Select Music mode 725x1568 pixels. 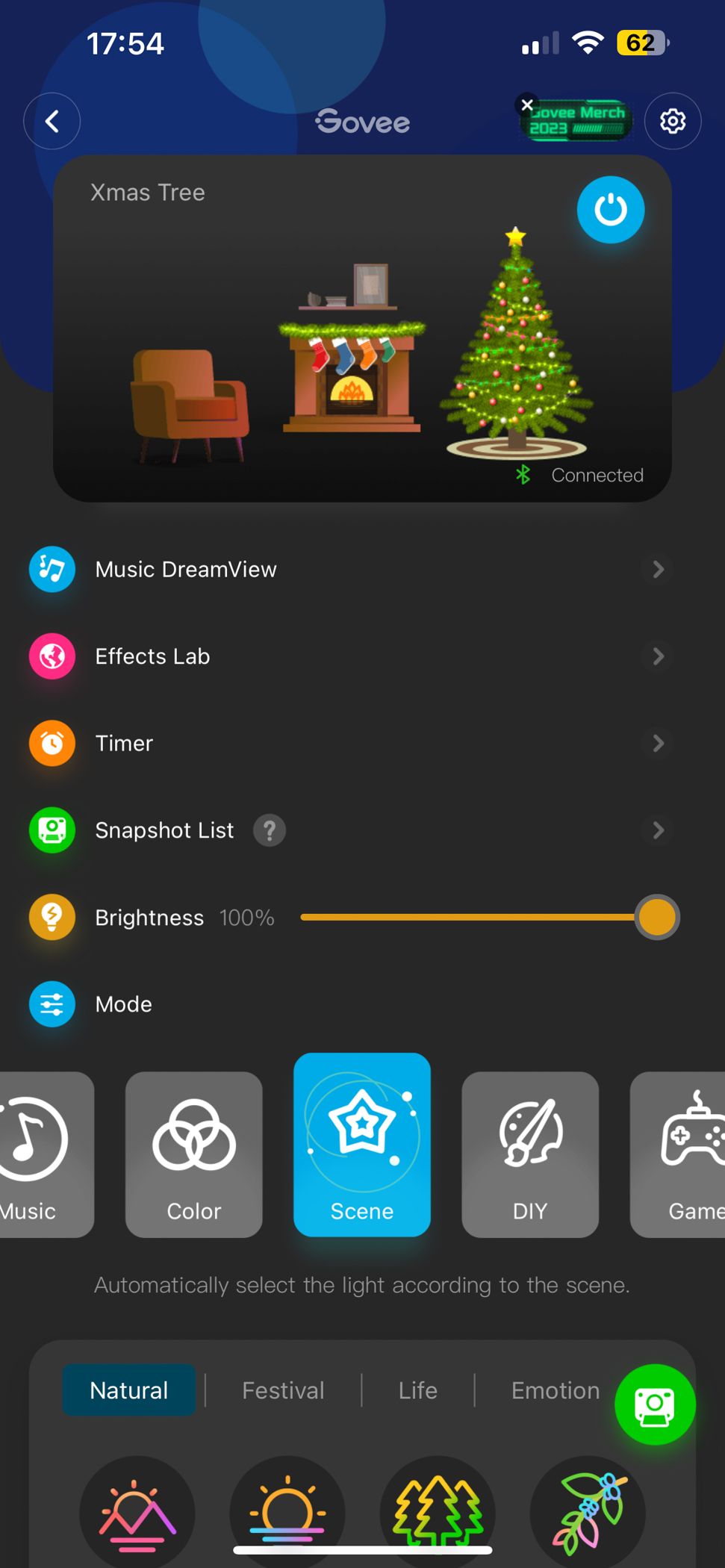[37, 1154]
